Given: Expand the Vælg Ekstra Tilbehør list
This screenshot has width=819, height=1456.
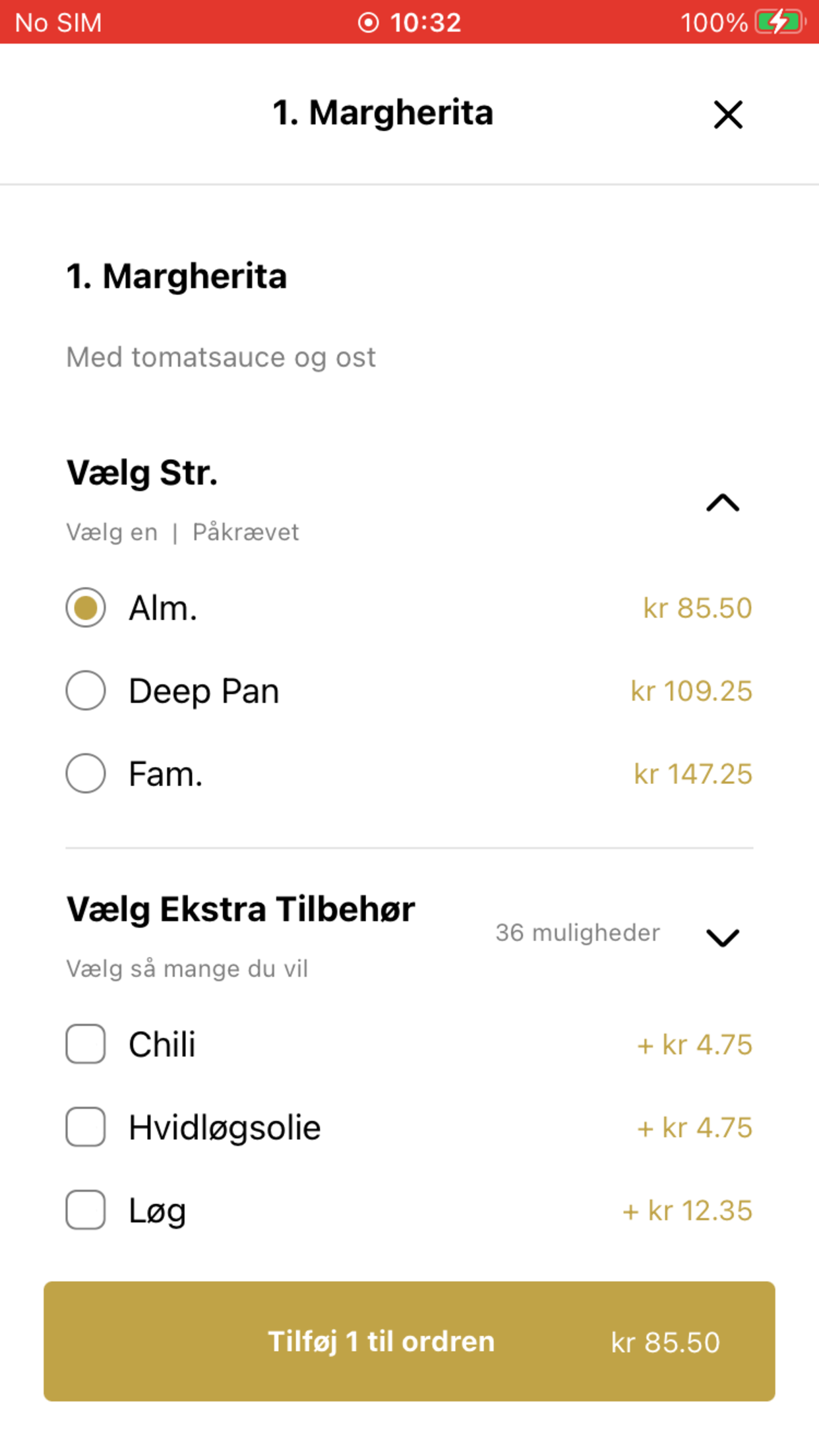Looking at the screenshot, I should pyautogui.click(x=723, y=937).
